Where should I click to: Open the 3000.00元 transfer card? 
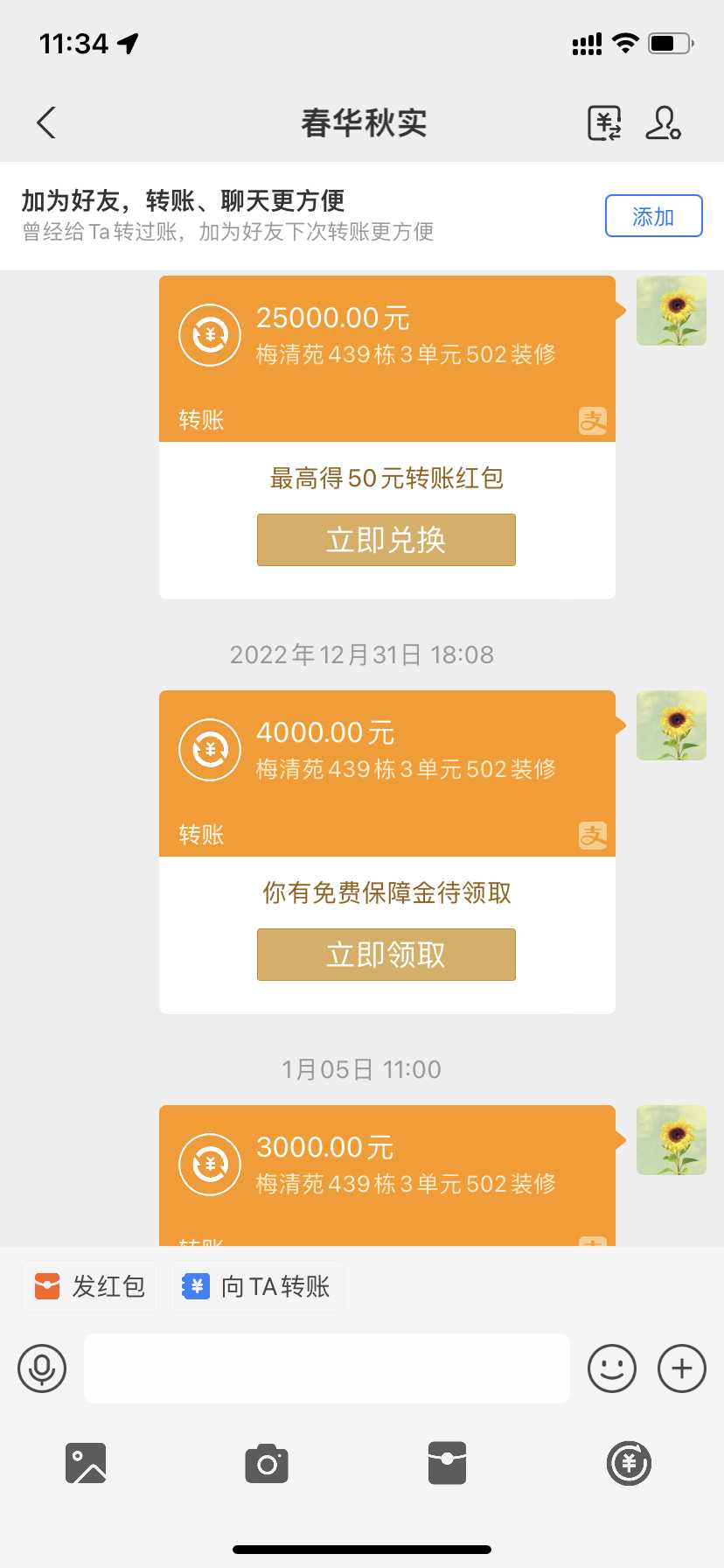tap(386, 1172)
